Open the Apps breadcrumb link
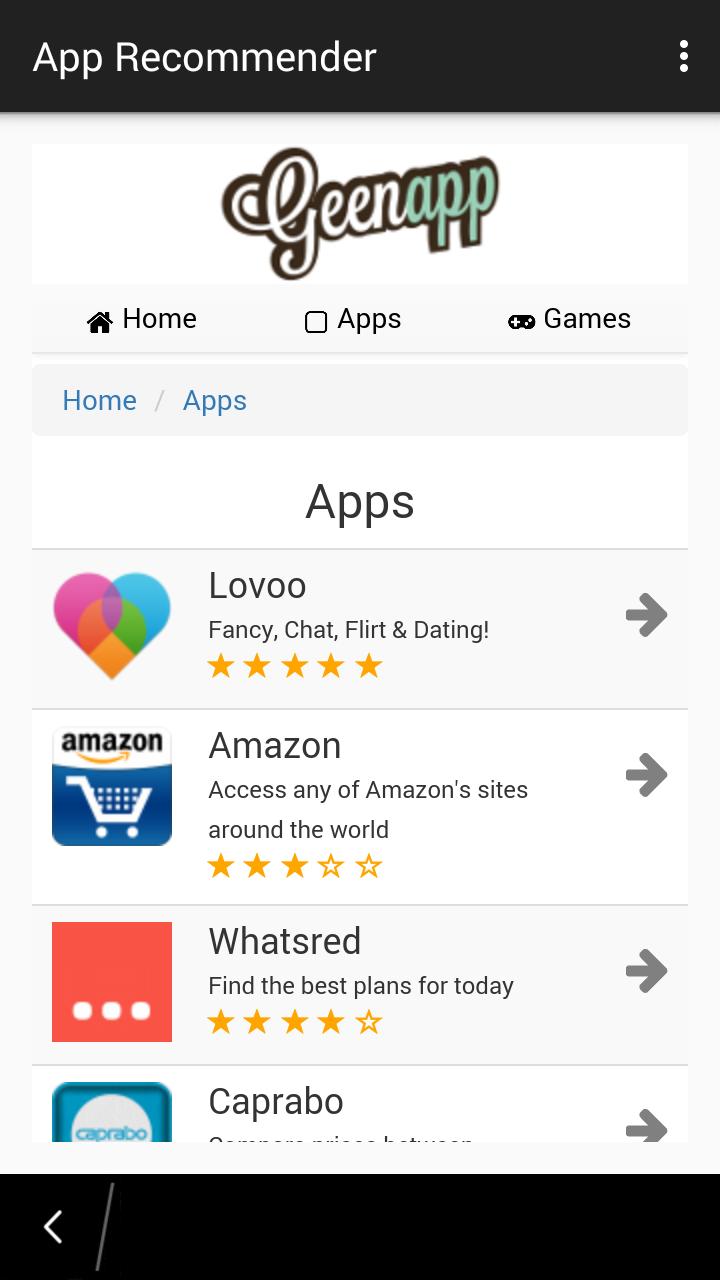Screen dimensions: 720x1280 click(214, 400)
